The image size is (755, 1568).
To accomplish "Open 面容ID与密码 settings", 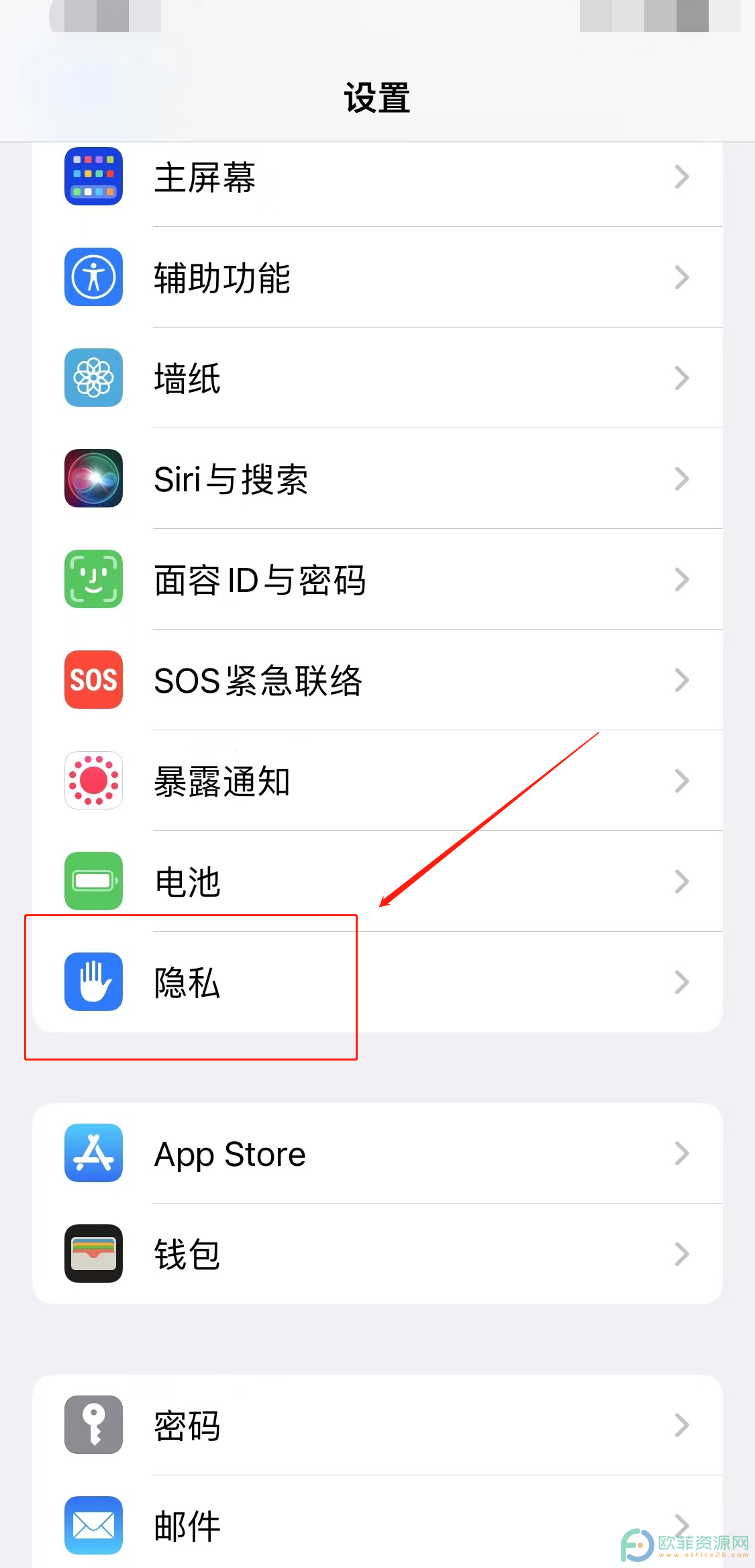I will 377,579.
